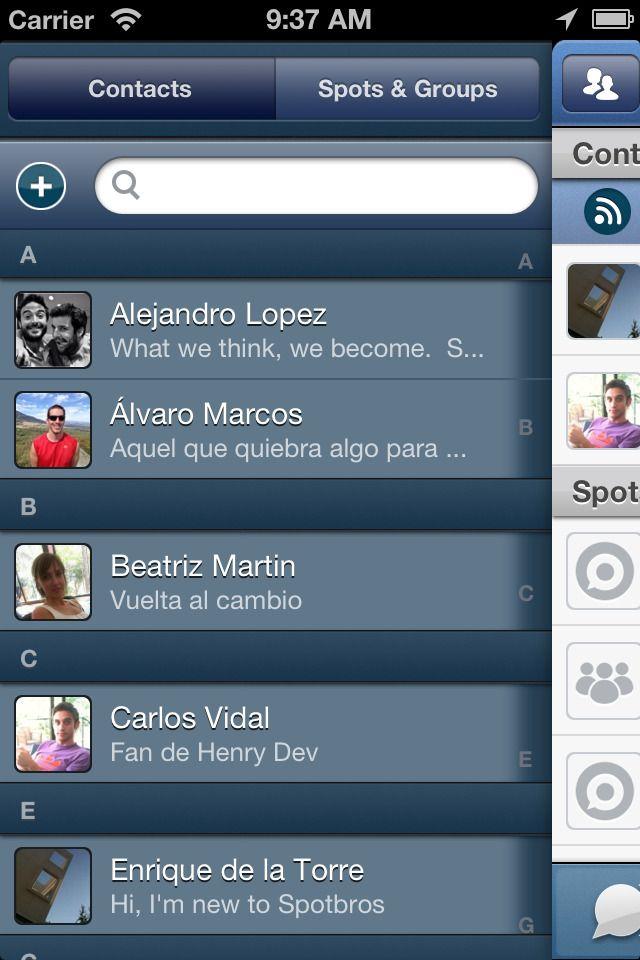Open the group icon under Spots

pyautogui.click(x=604, y=682)
